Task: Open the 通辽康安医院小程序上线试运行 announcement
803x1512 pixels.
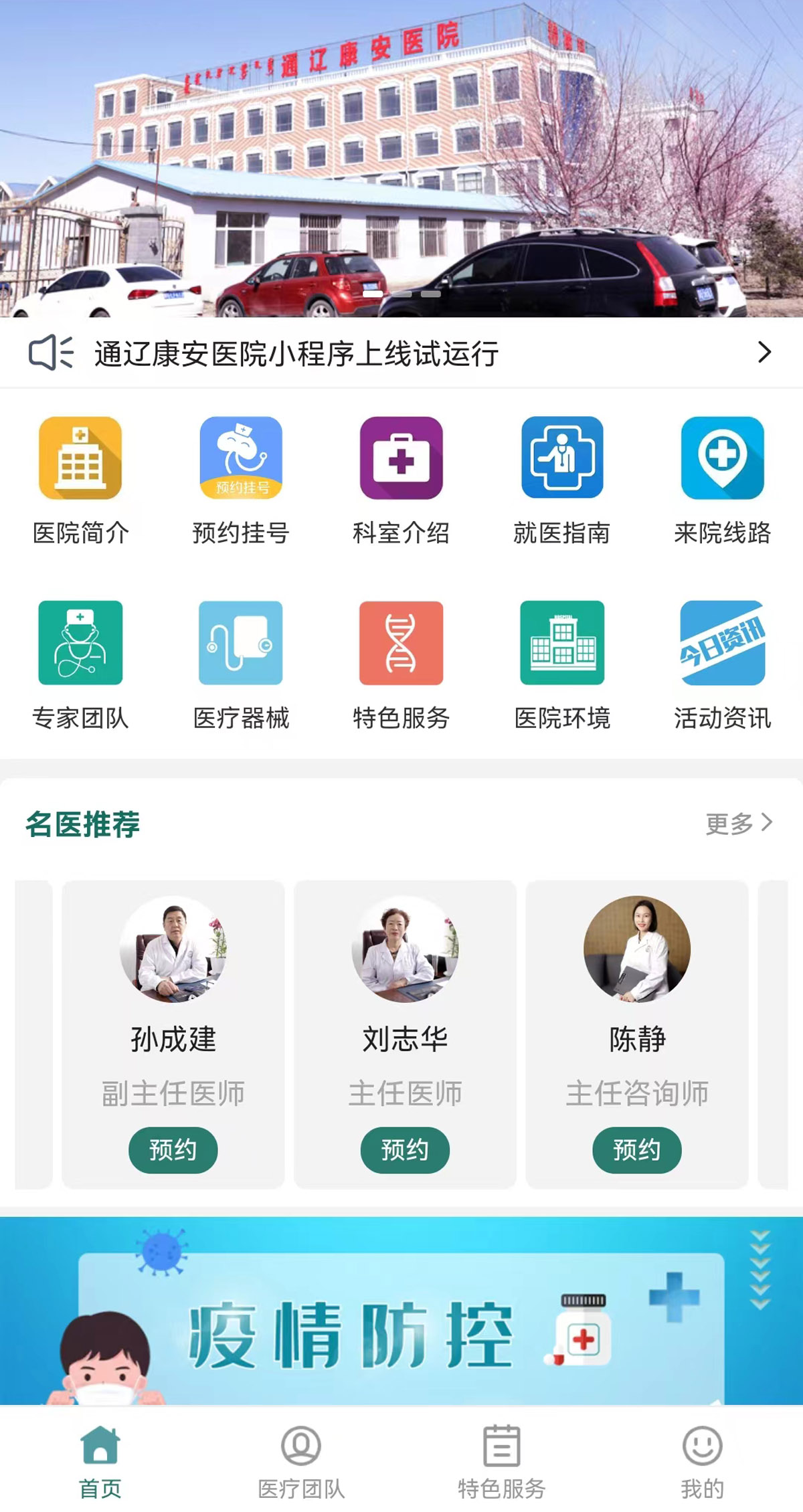Action: [401, 353]
